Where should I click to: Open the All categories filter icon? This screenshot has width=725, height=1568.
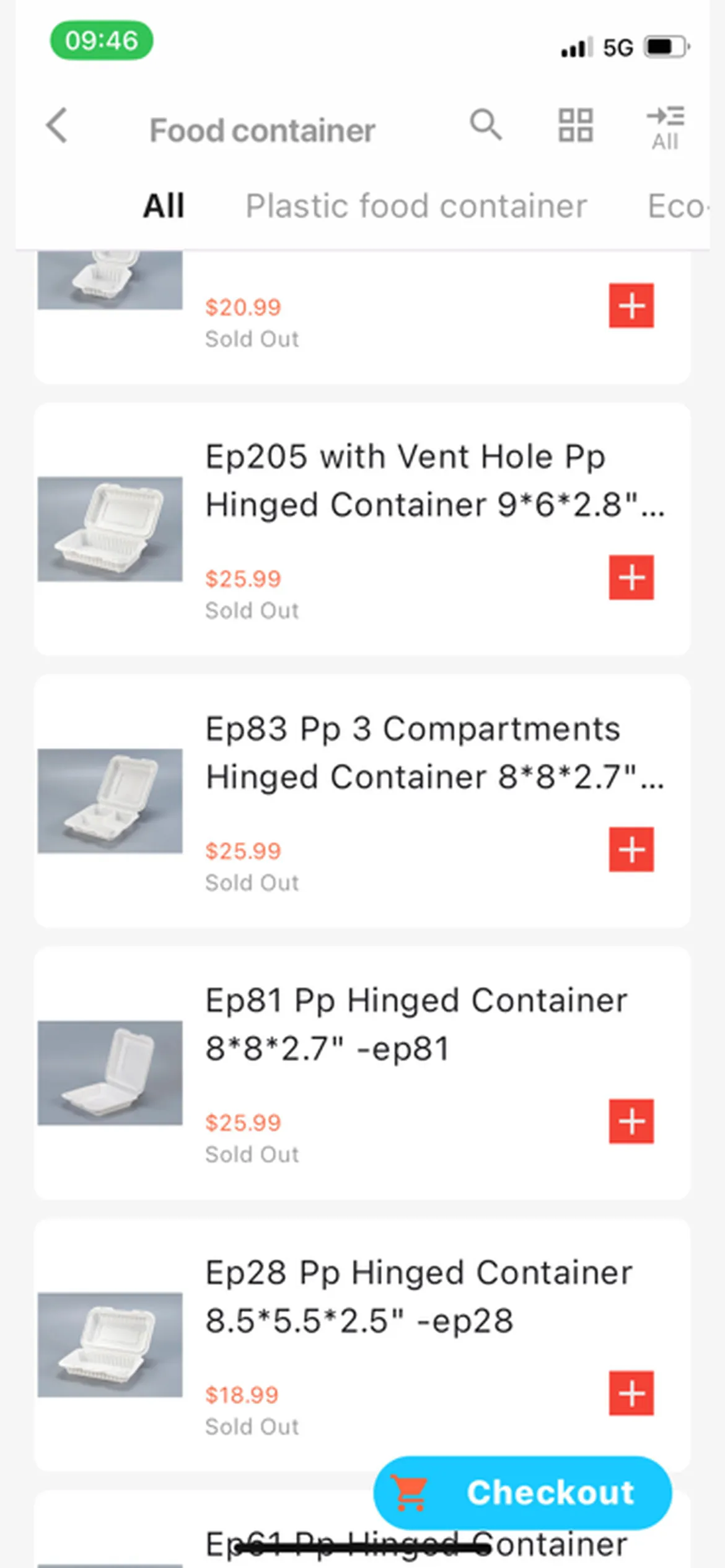[666, 128]
